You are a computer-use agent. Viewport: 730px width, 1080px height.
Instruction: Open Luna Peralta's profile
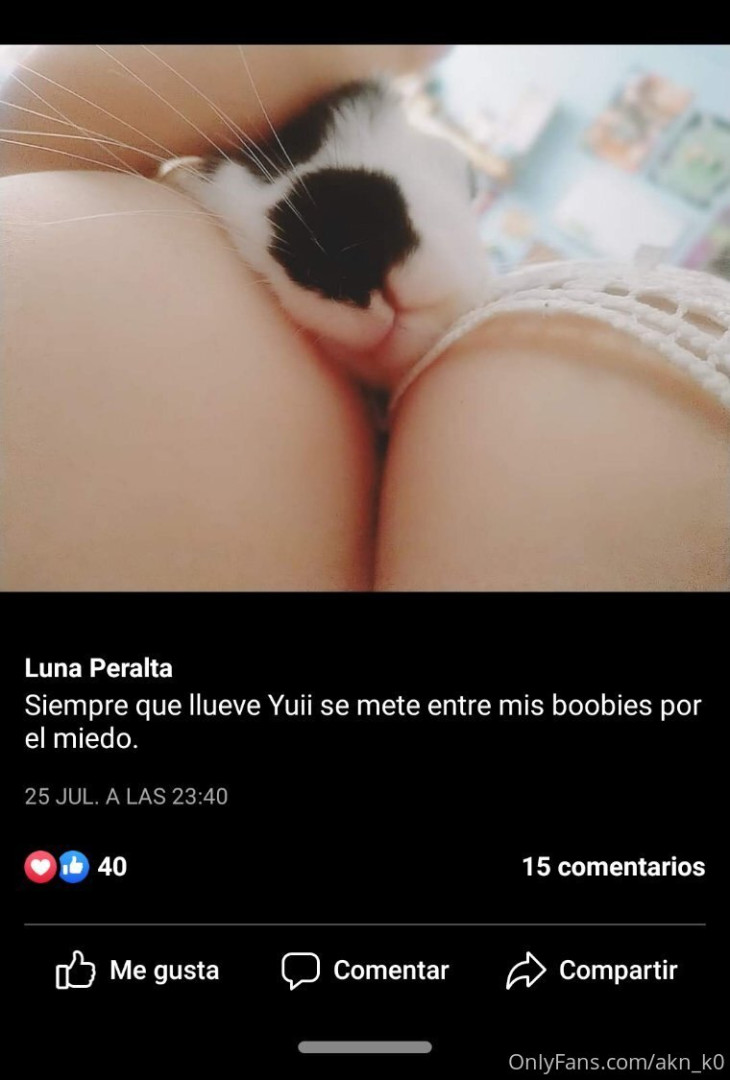coord(98,668)
